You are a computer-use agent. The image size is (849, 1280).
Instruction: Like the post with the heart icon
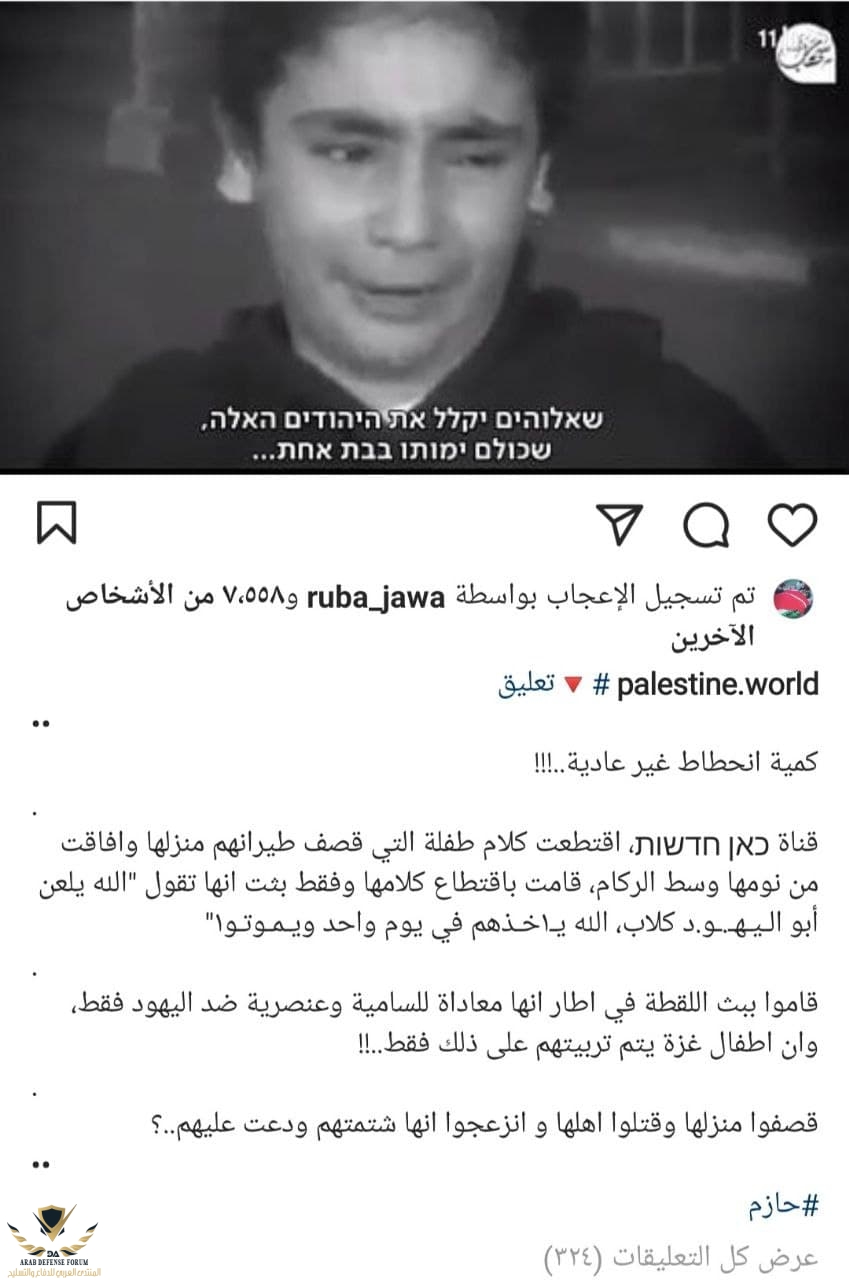(792, 524)
